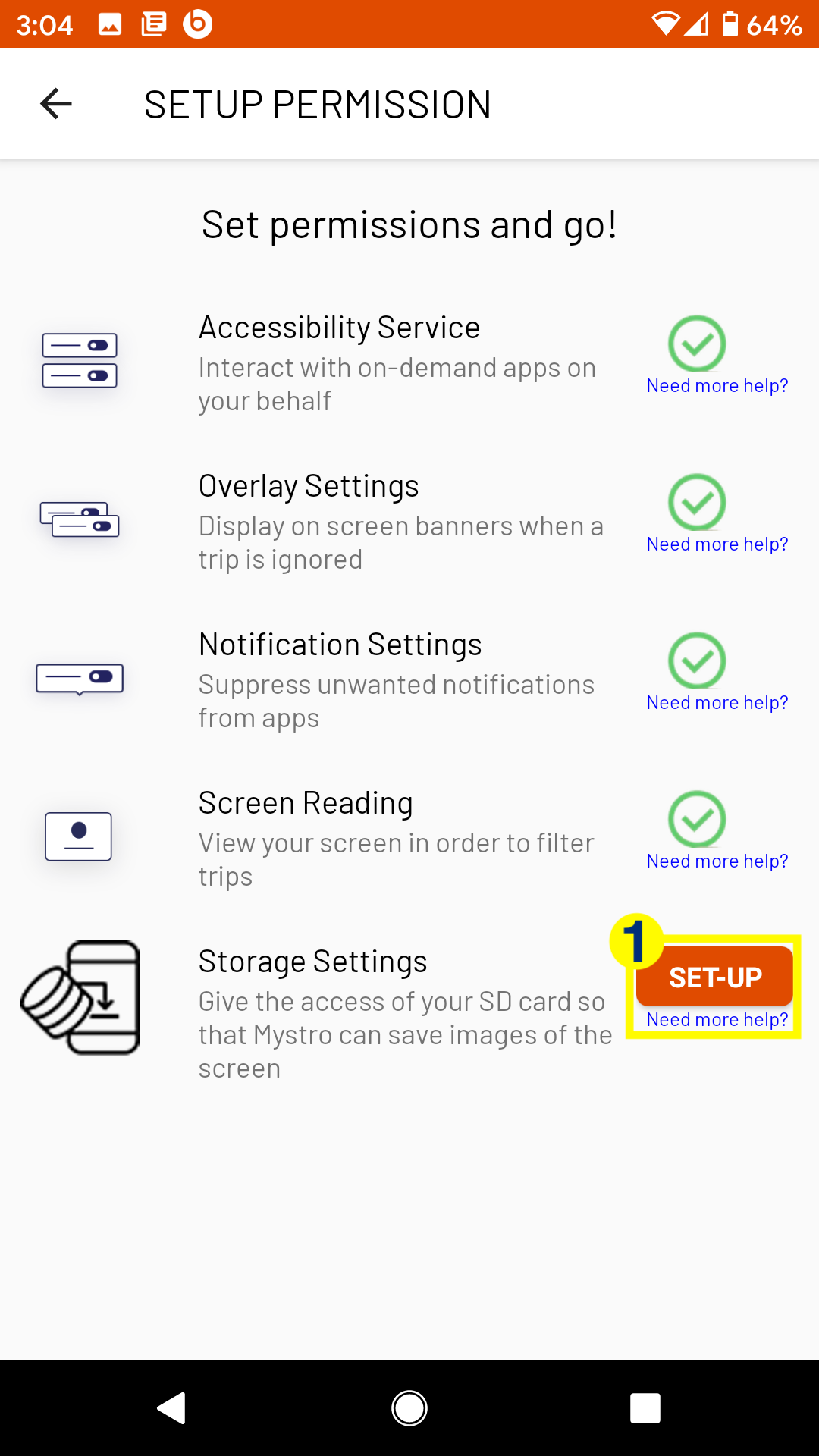Open help link under Accessibility Service
The width and height of the screenshot is (819, 1456).
tap(717, 386)
